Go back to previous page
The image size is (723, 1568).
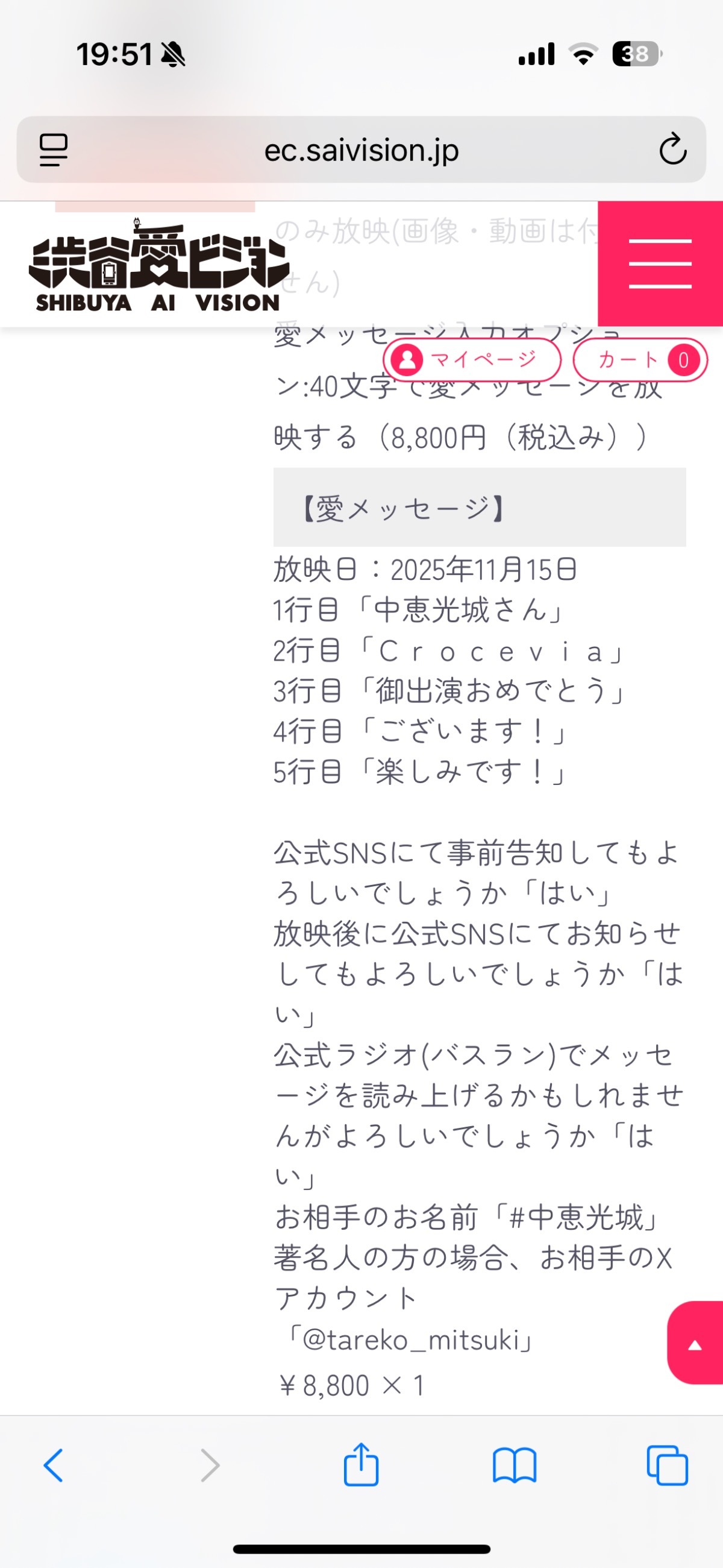(54, 1466)
